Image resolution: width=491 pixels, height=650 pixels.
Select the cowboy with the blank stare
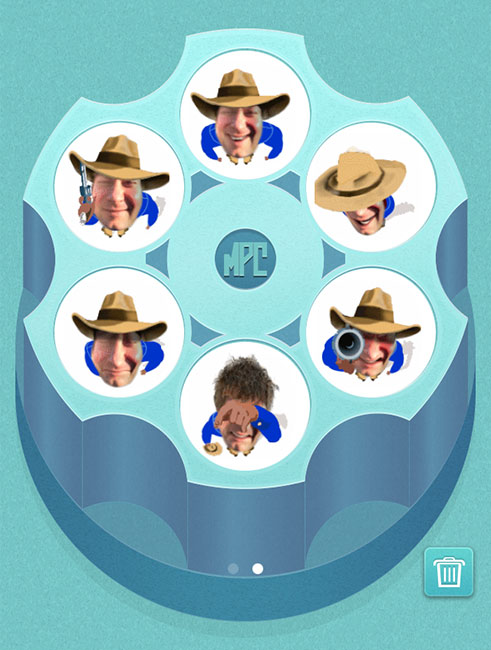(119, 332)
